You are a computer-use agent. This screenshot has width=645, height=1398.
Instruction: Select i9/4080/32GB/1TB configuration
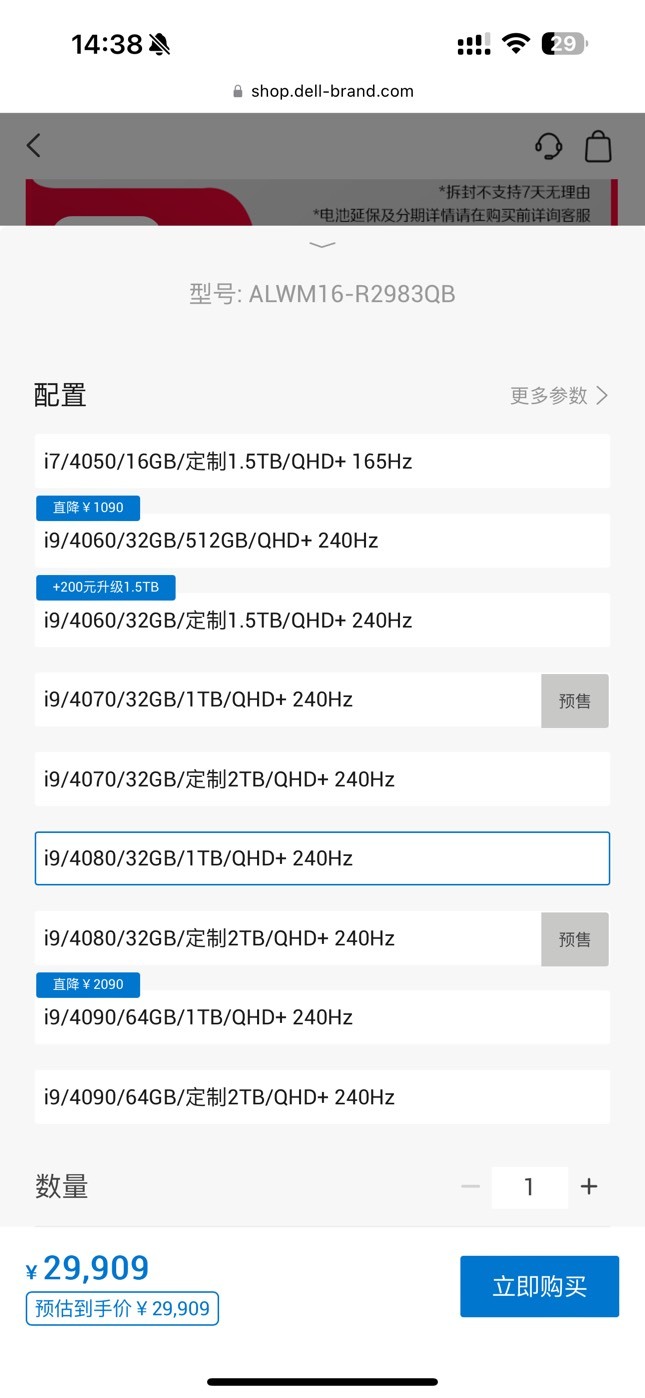(322, 858)
